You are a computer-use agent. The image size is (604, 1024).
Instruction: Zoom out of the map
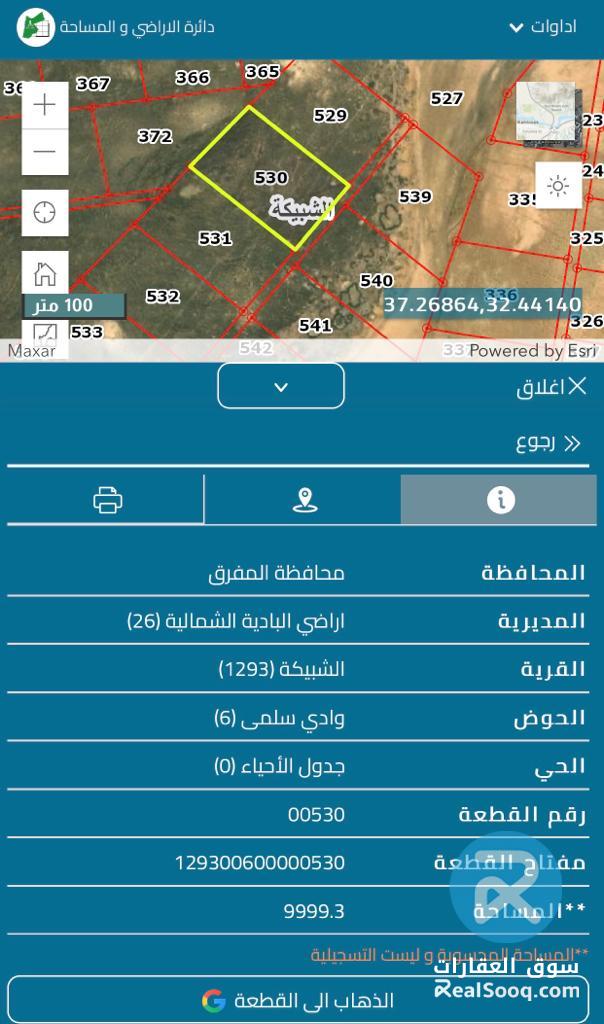[x=45, y=153]
